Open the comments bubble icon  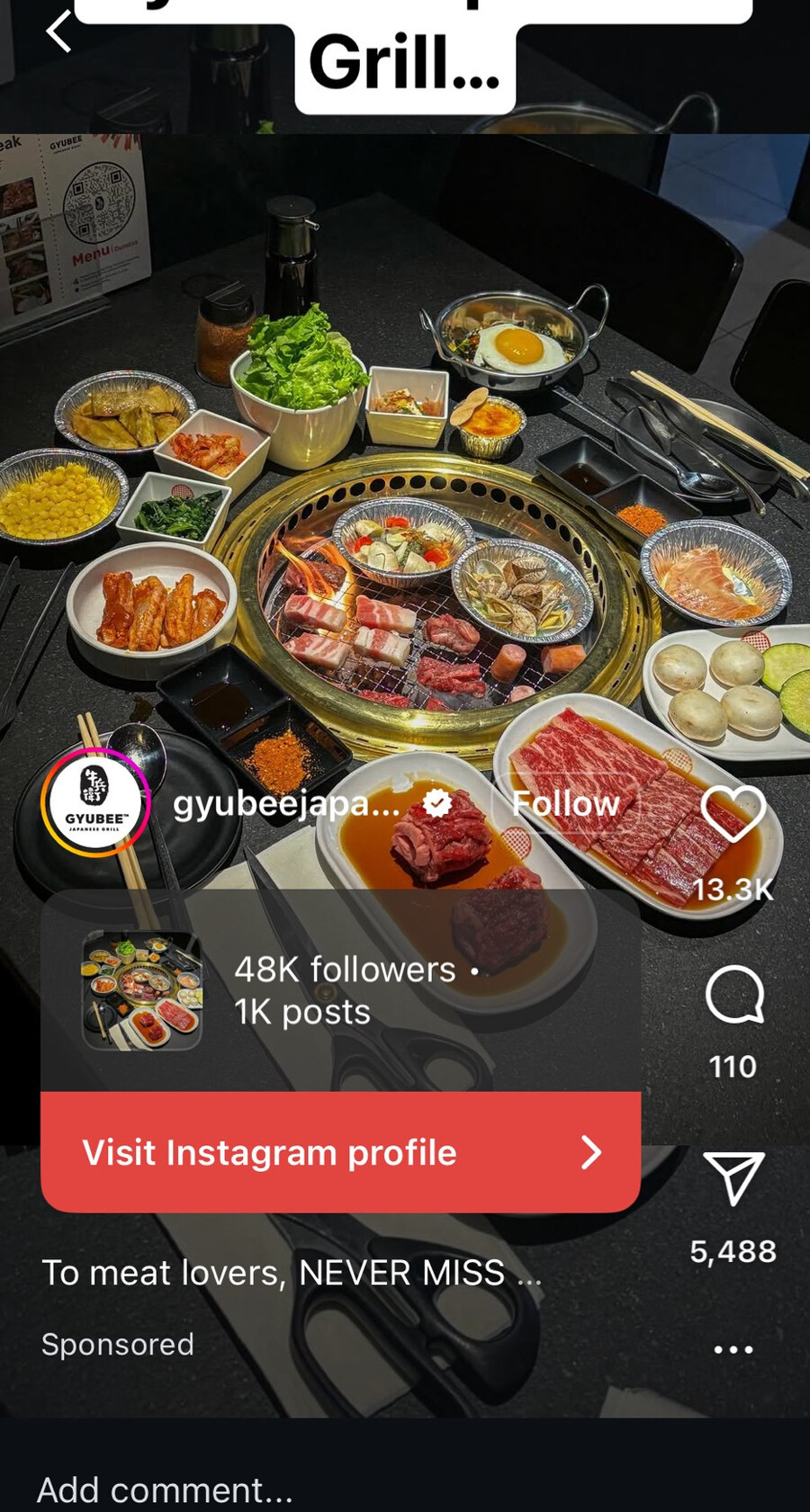tap(733, 995)
